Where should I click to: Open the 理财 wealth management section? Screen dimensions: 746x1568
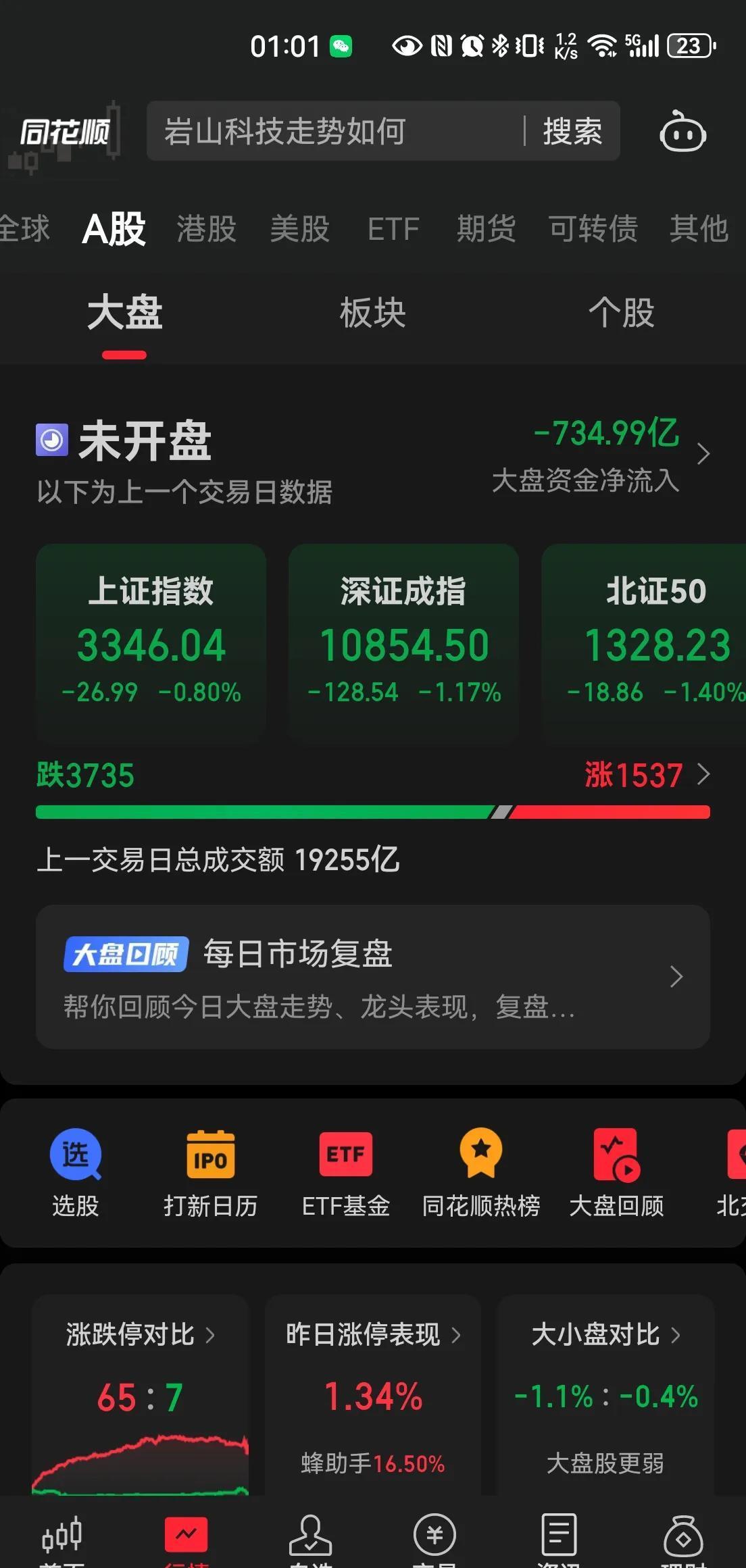point(684,1540)
